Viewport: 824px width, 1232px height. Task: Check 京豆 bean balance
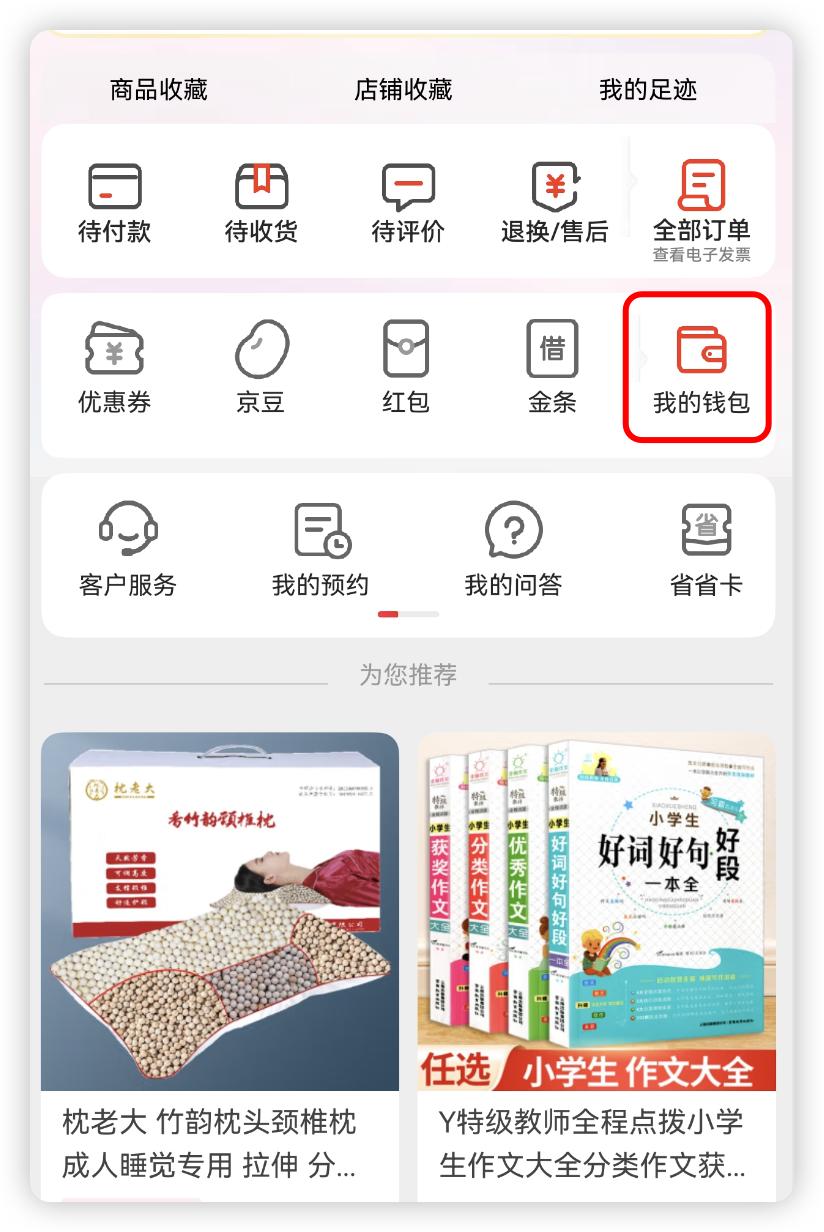pos(261,368)
